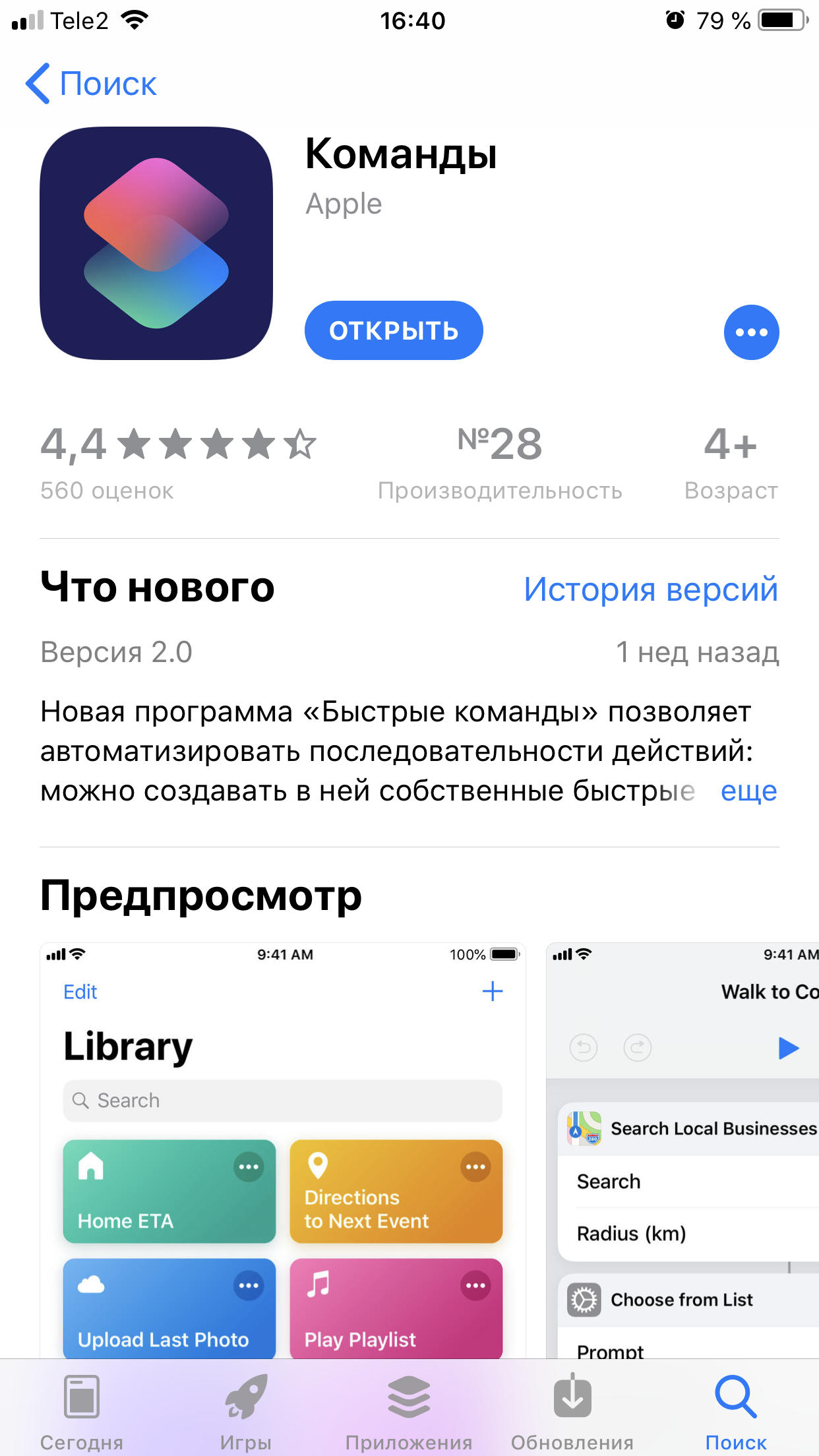Viewport: 819px width, 1456px height.
Task: Open История версий link
Action: click(650, 589)
